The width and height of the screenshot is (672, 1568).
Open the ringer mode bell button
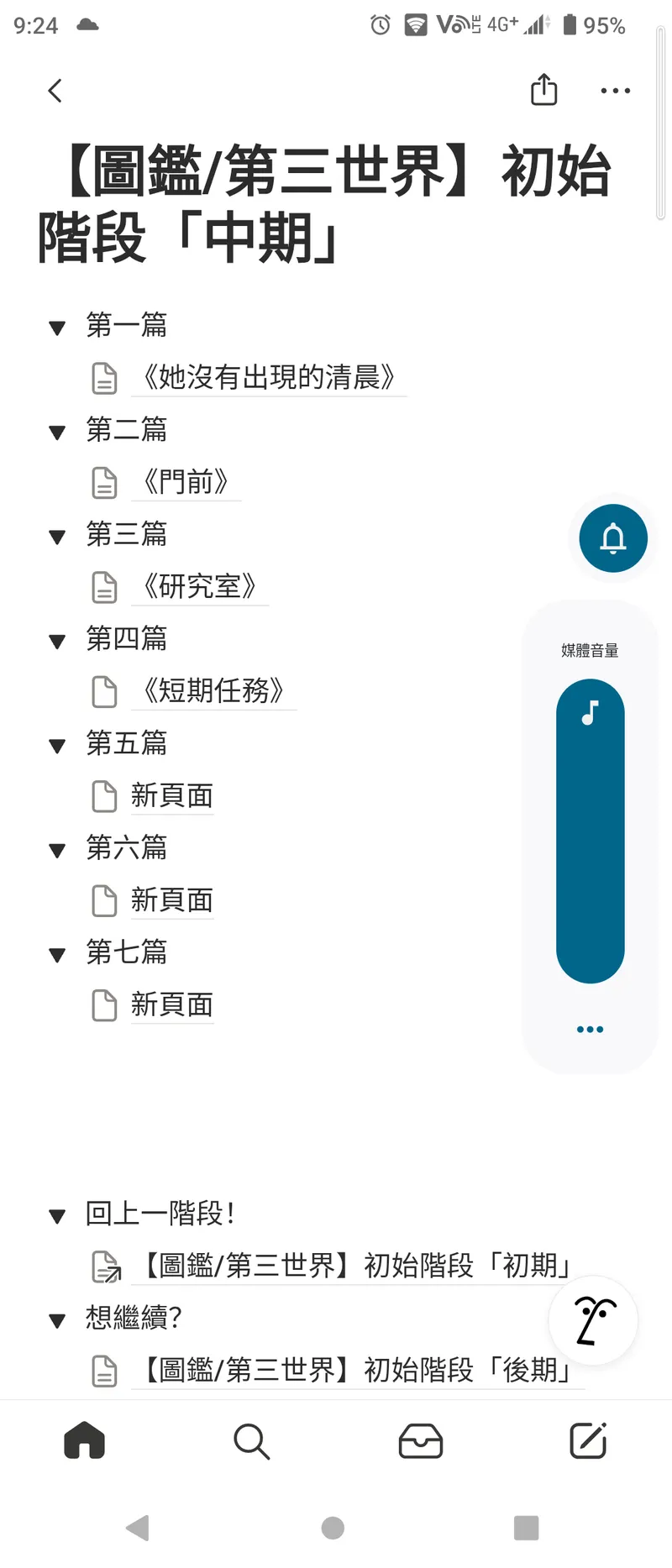point(613,538)
